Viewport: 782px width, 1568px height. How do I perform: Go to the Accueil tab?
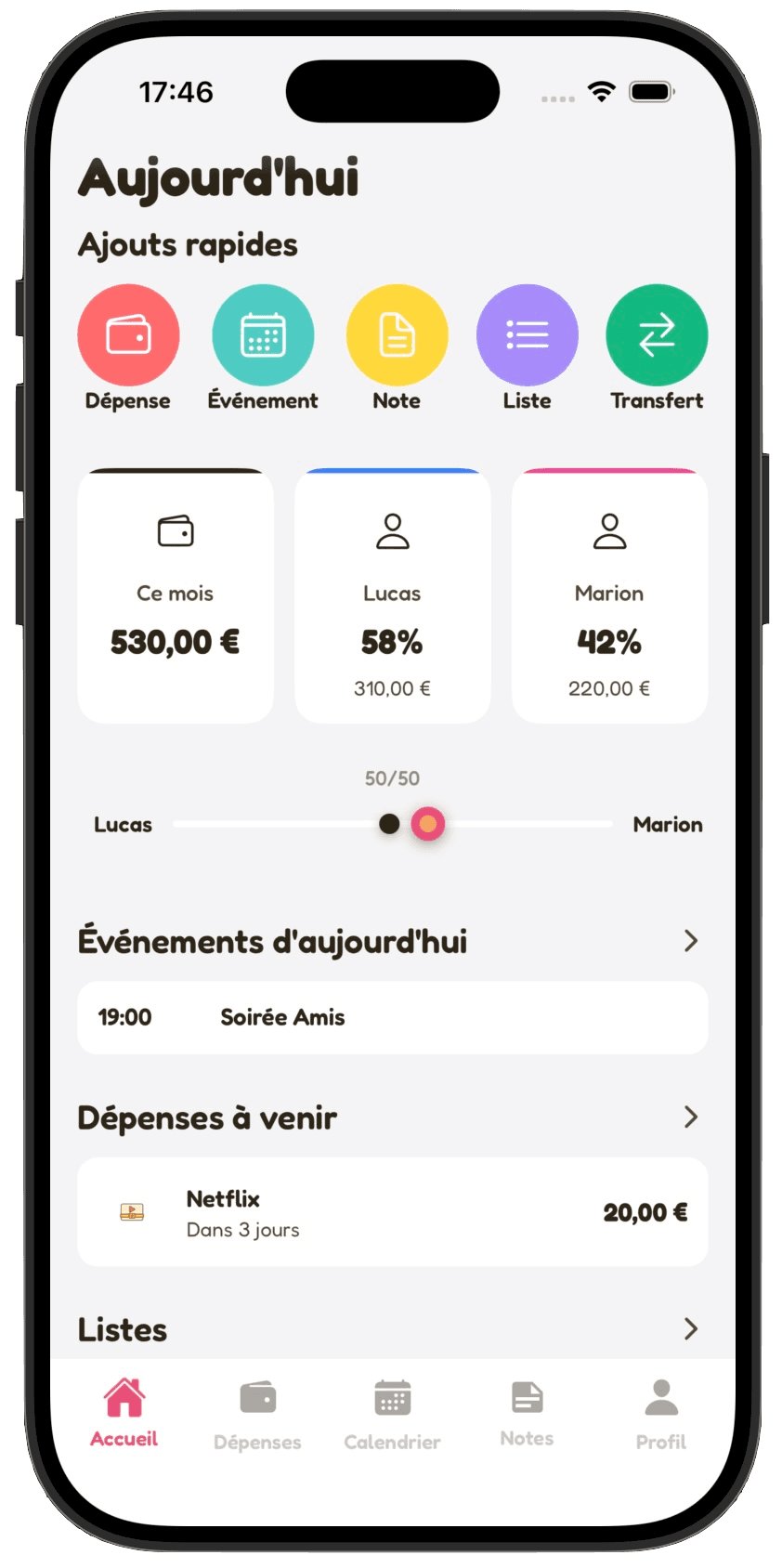124,1413
